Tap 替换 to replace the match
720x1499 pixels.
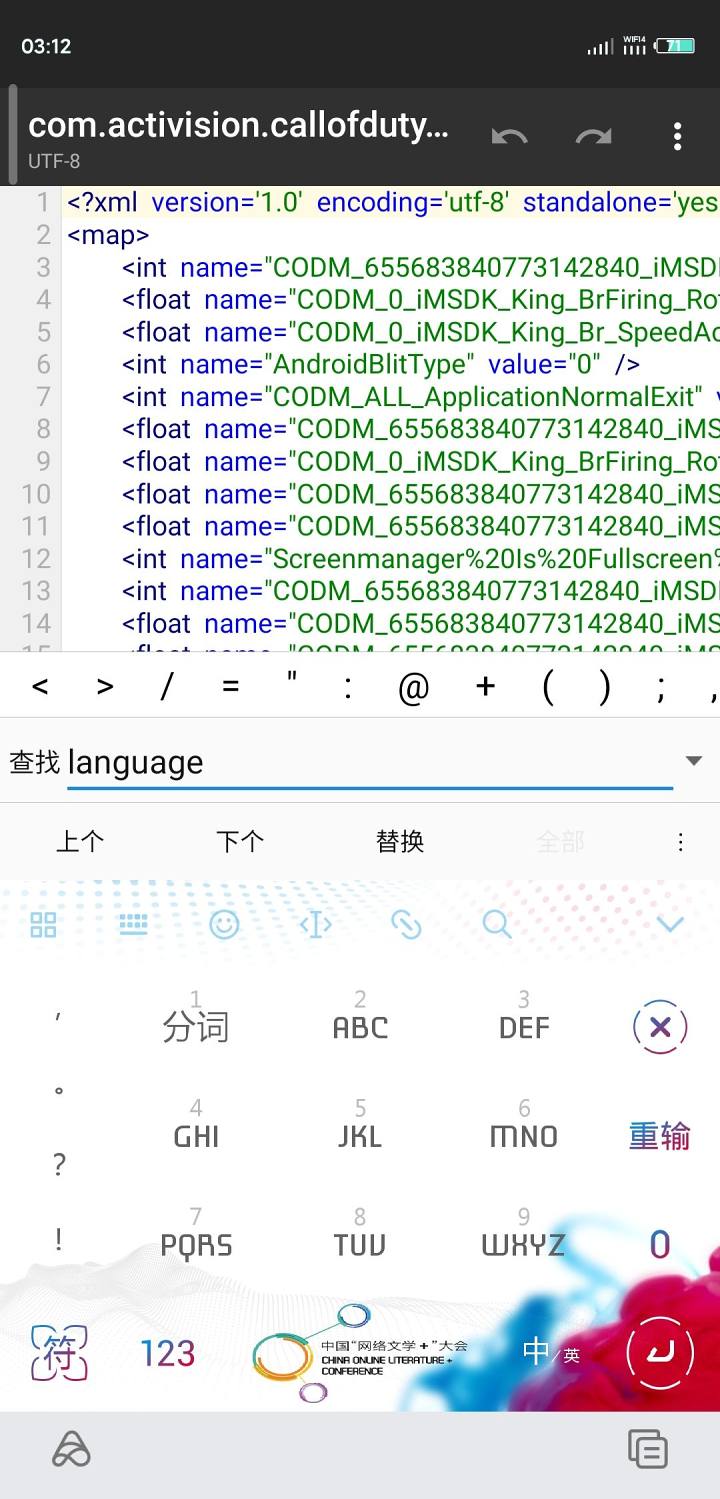point(400,841)
